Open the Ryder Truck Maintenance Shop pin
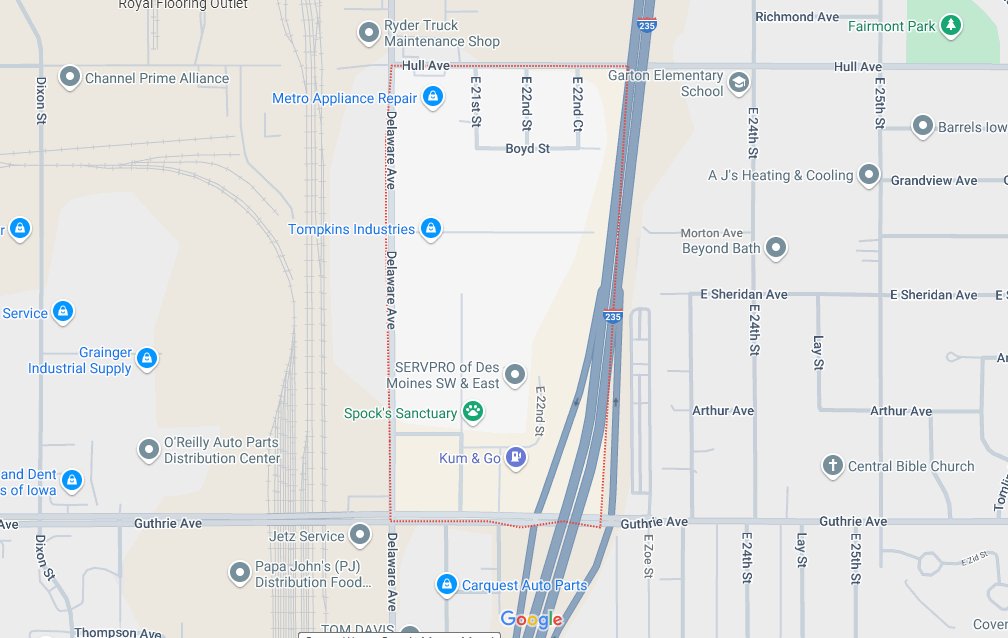1008x638 pixels. click(369, 34)
